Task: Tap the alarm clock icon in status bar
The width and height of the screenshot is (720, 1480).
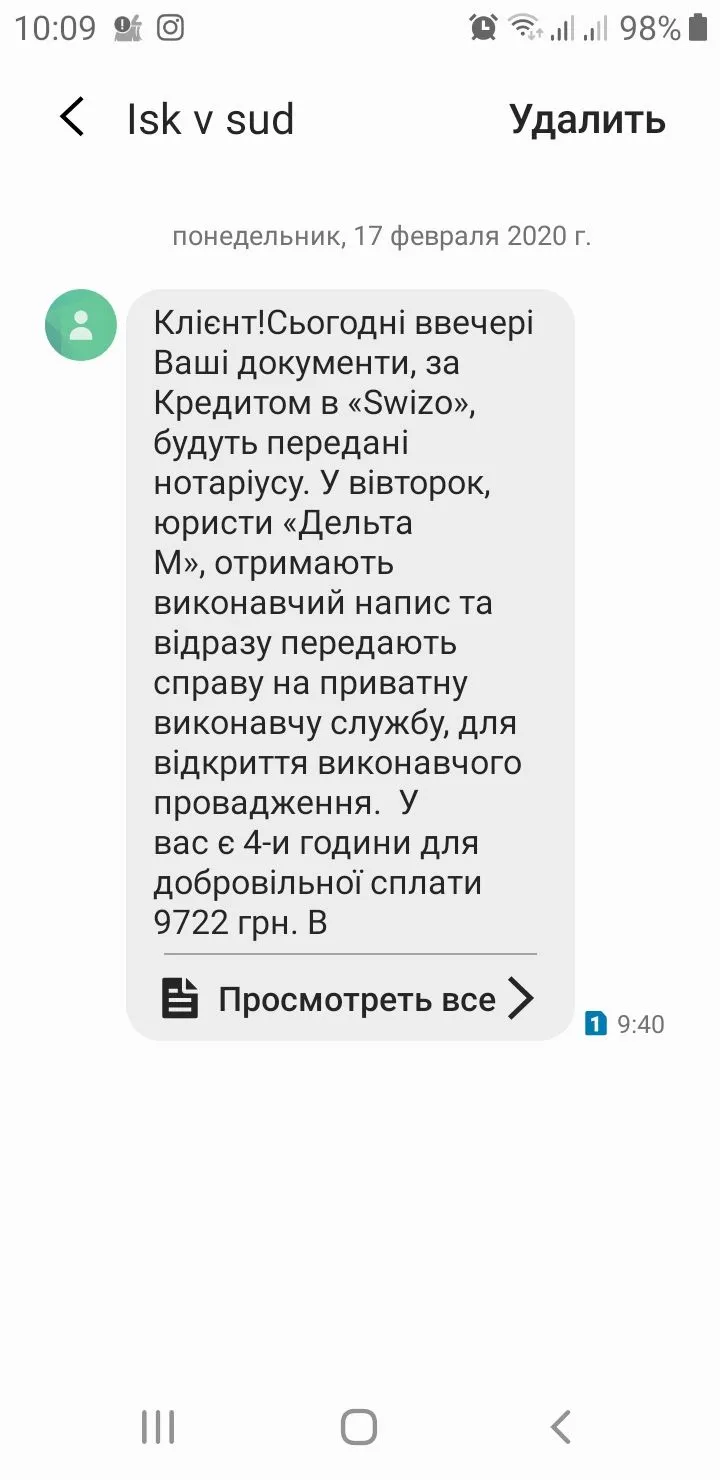Action: pos(482,27)
